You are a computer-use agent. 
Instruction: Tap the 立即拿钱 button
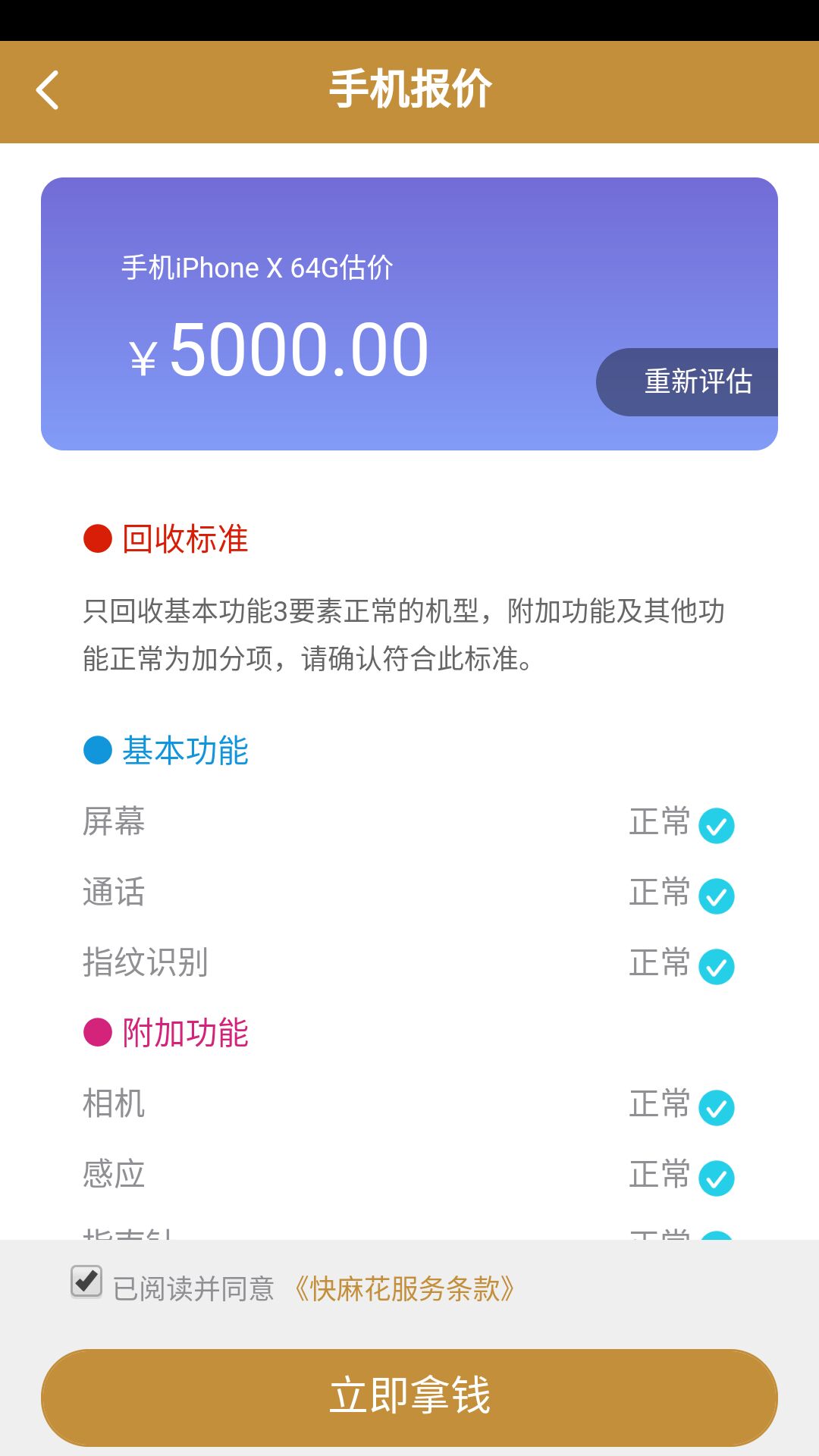pyautogui.click(x=409, y=1397)
